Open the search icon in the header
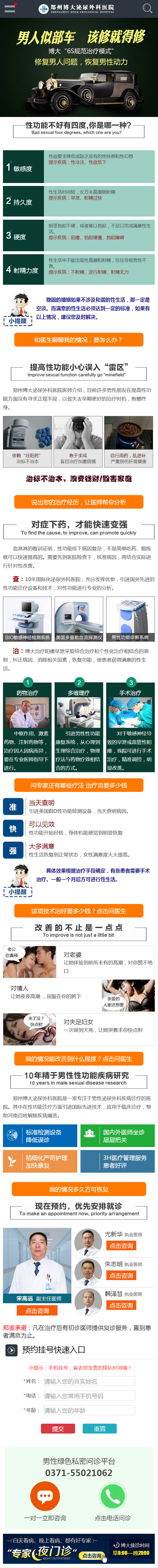 pyautogui.click(x=147, y=9)
